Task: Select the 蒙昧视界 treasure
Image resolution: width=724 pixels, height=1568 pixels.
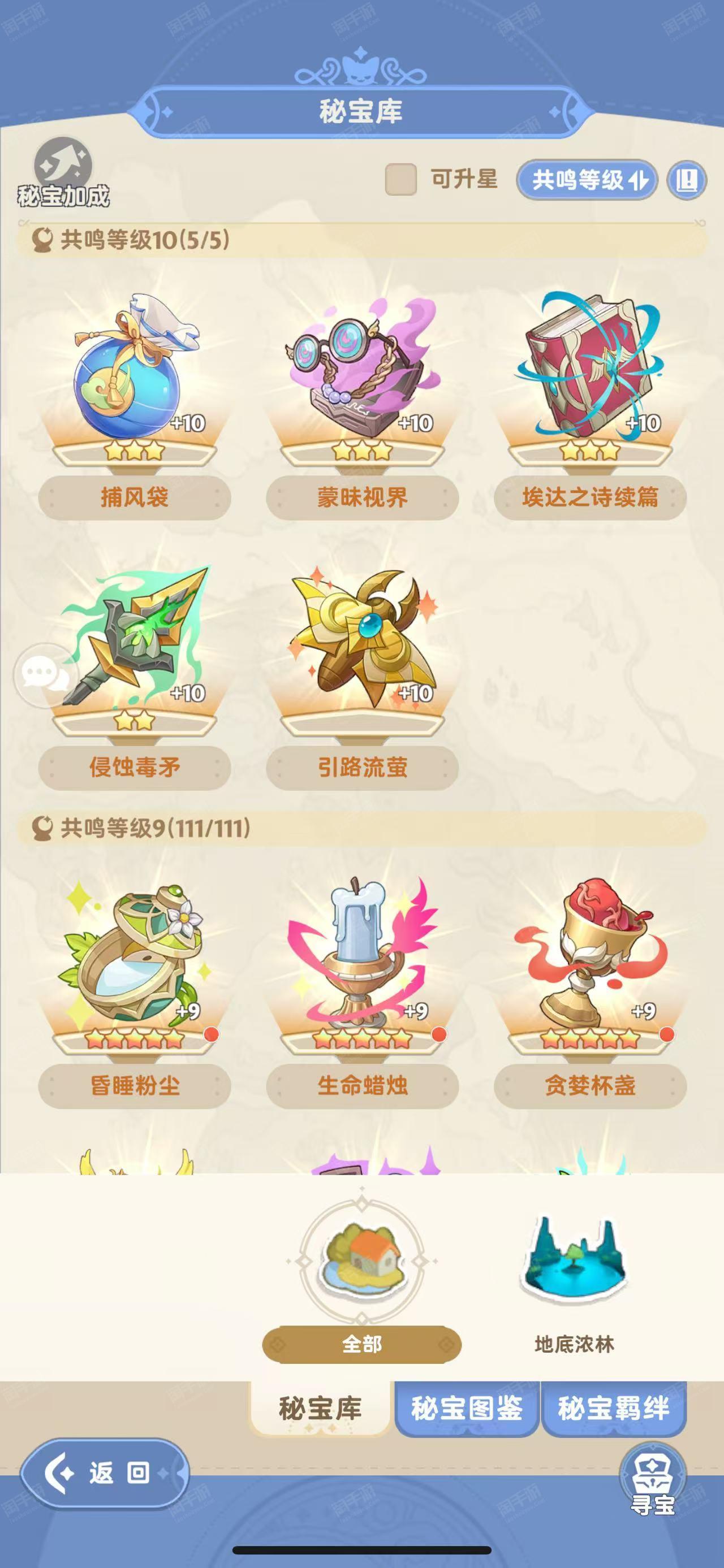Action: (x=363, y=378)
